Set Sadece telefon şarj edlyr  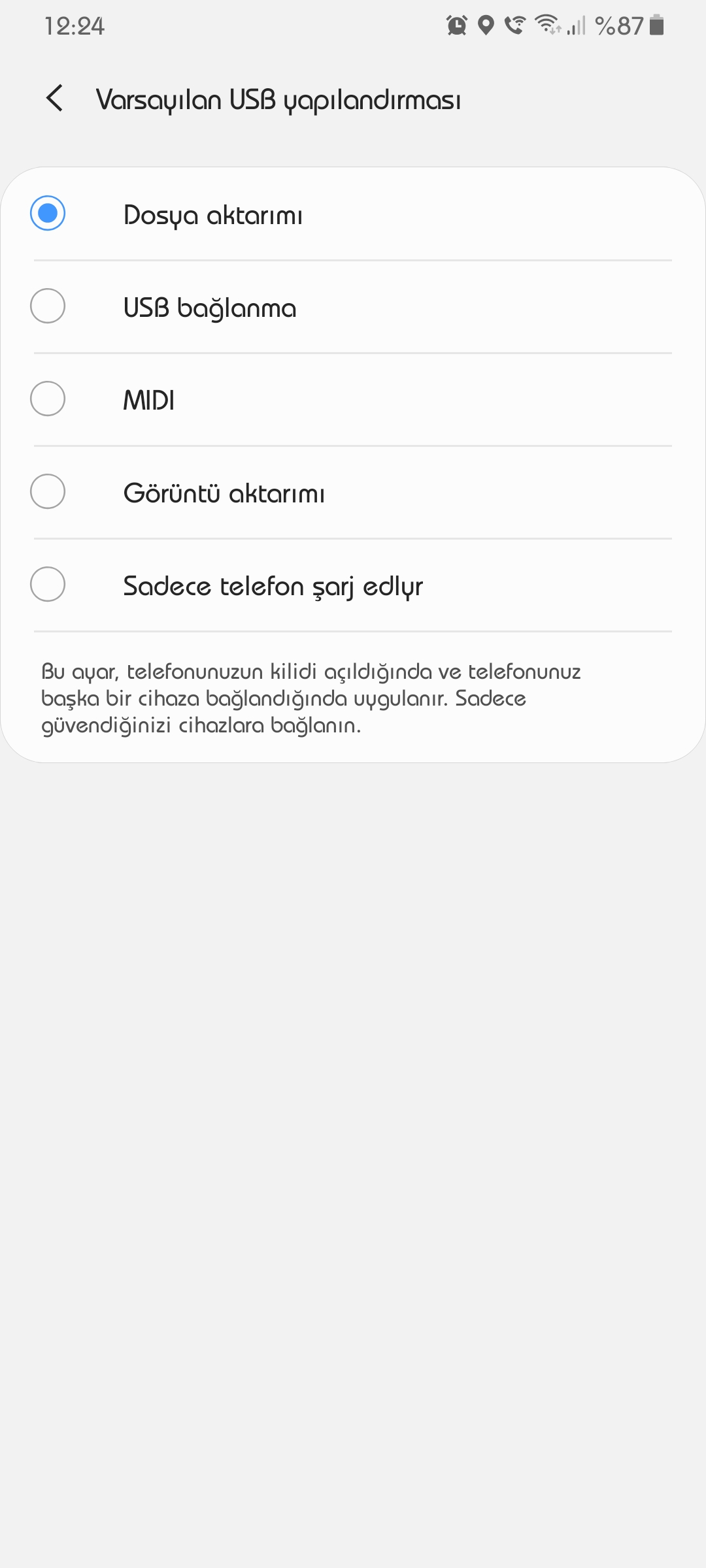point(353,585)
